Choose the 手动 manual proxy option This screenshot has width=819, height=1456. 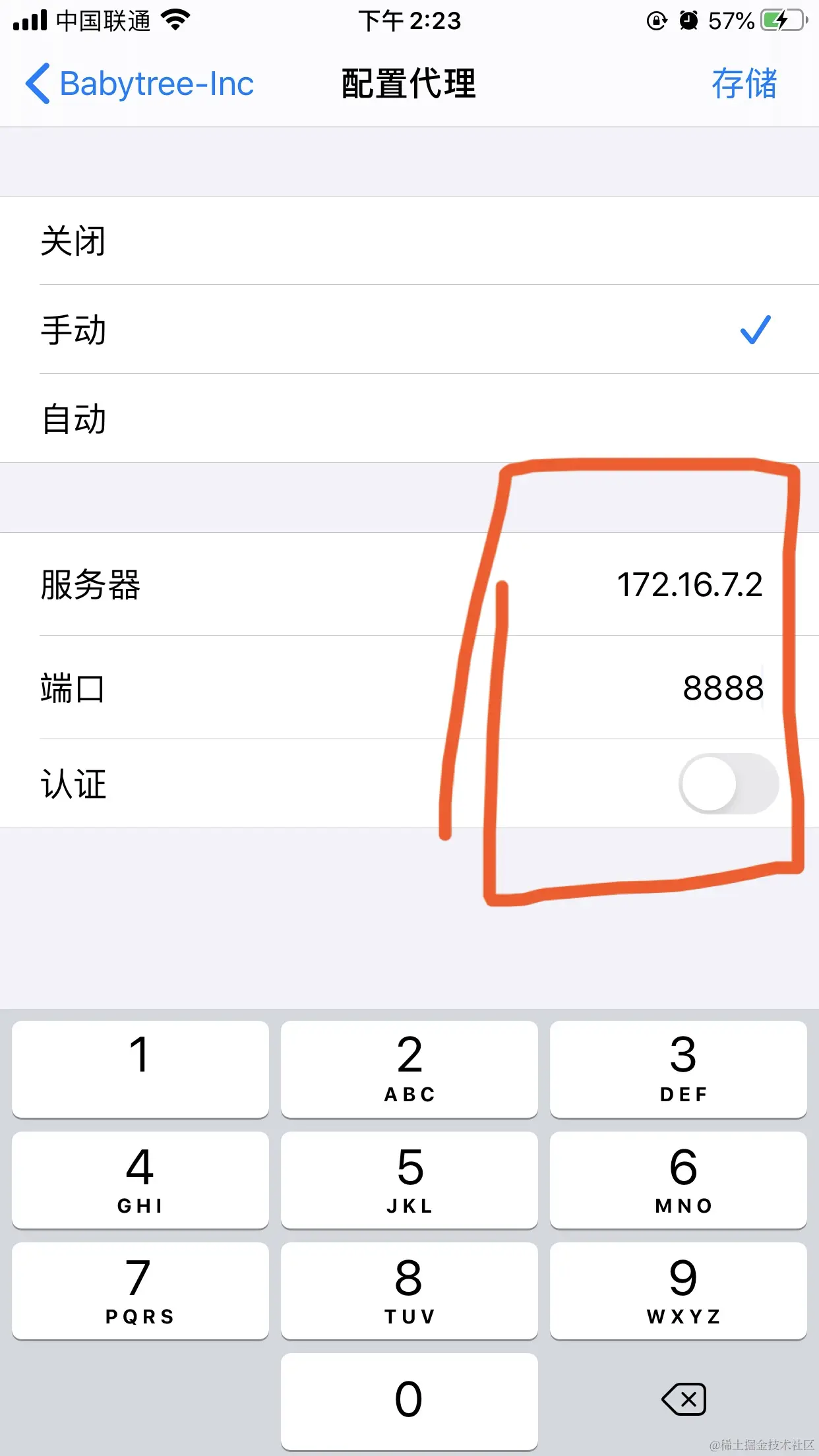409,330
